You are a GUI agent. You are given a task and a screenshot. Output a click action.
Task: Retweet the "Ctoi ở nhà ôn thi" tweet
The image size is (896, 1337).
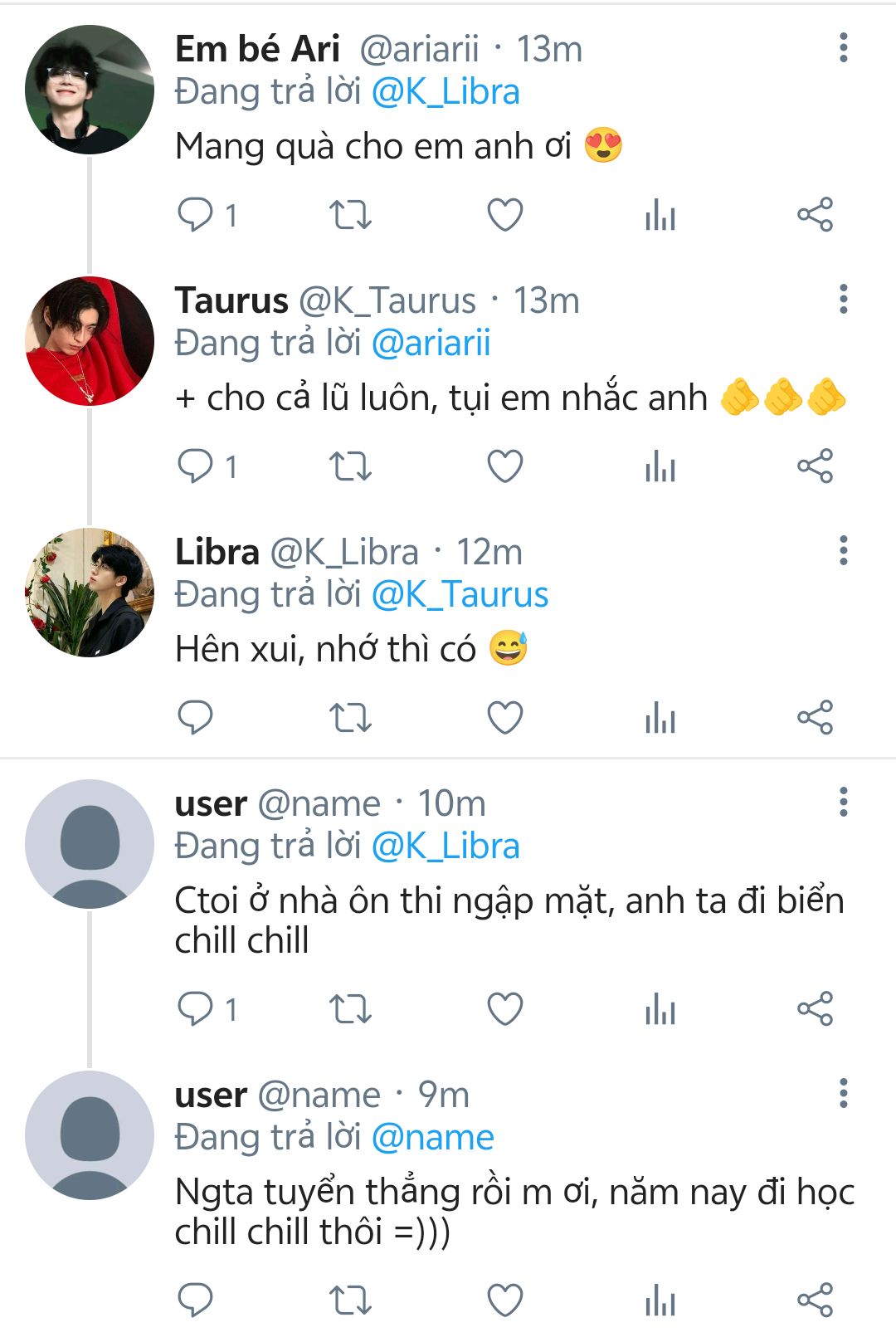tap(350, 1009)
